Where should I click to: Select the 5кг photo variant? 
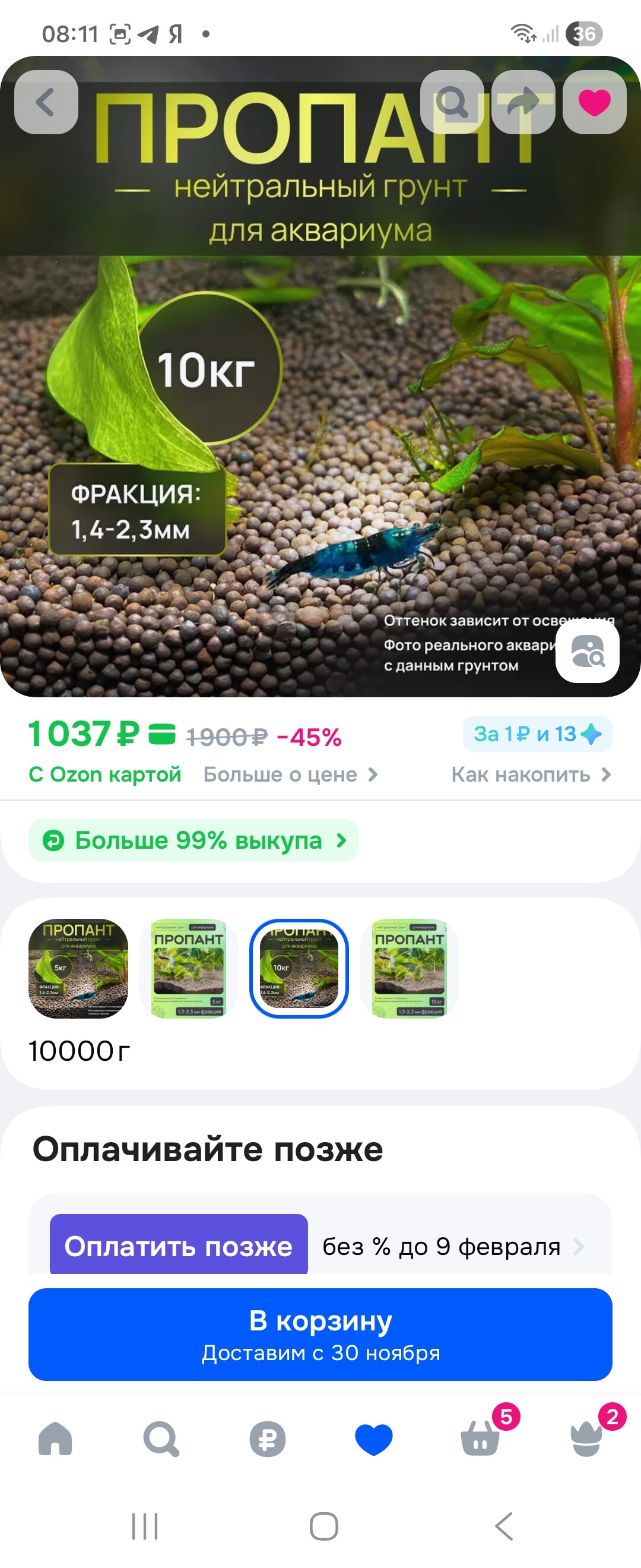tap(78, 968)
